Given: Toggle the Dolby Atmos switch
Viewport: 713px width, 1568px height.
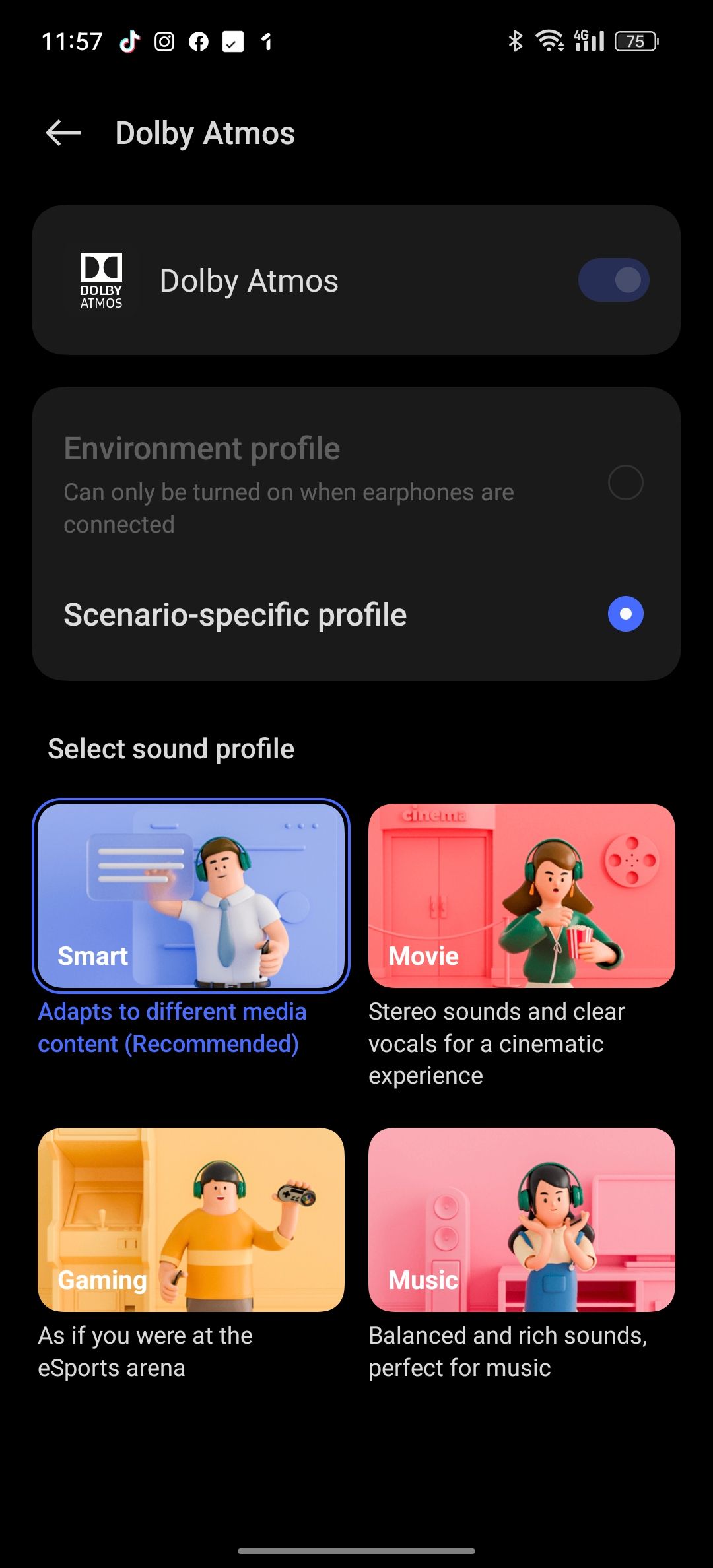Looking at the screenshot, I should click(x=613, y=280).
